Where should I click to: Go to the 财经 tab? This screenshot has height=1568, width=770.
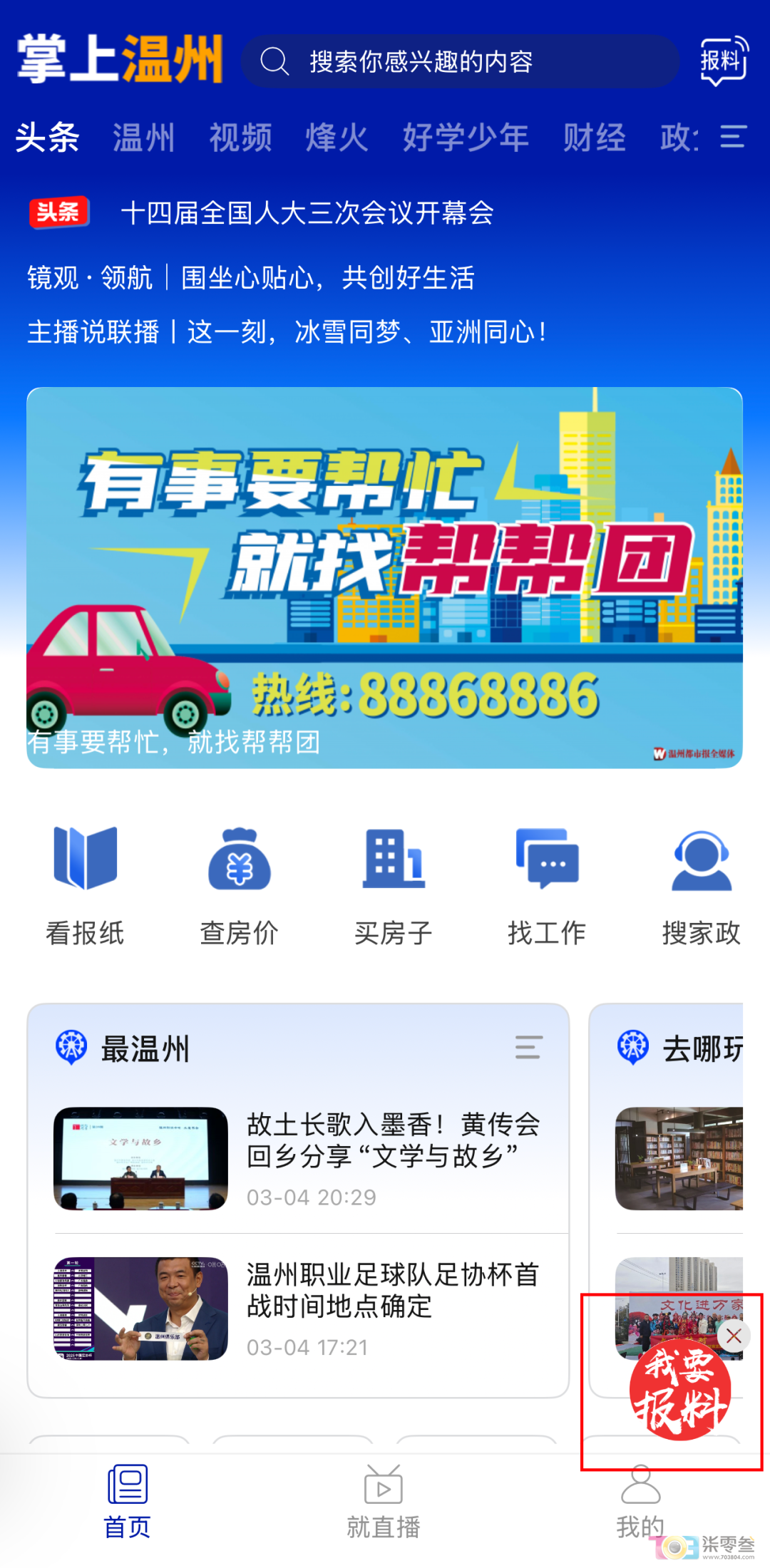point(594,137)
